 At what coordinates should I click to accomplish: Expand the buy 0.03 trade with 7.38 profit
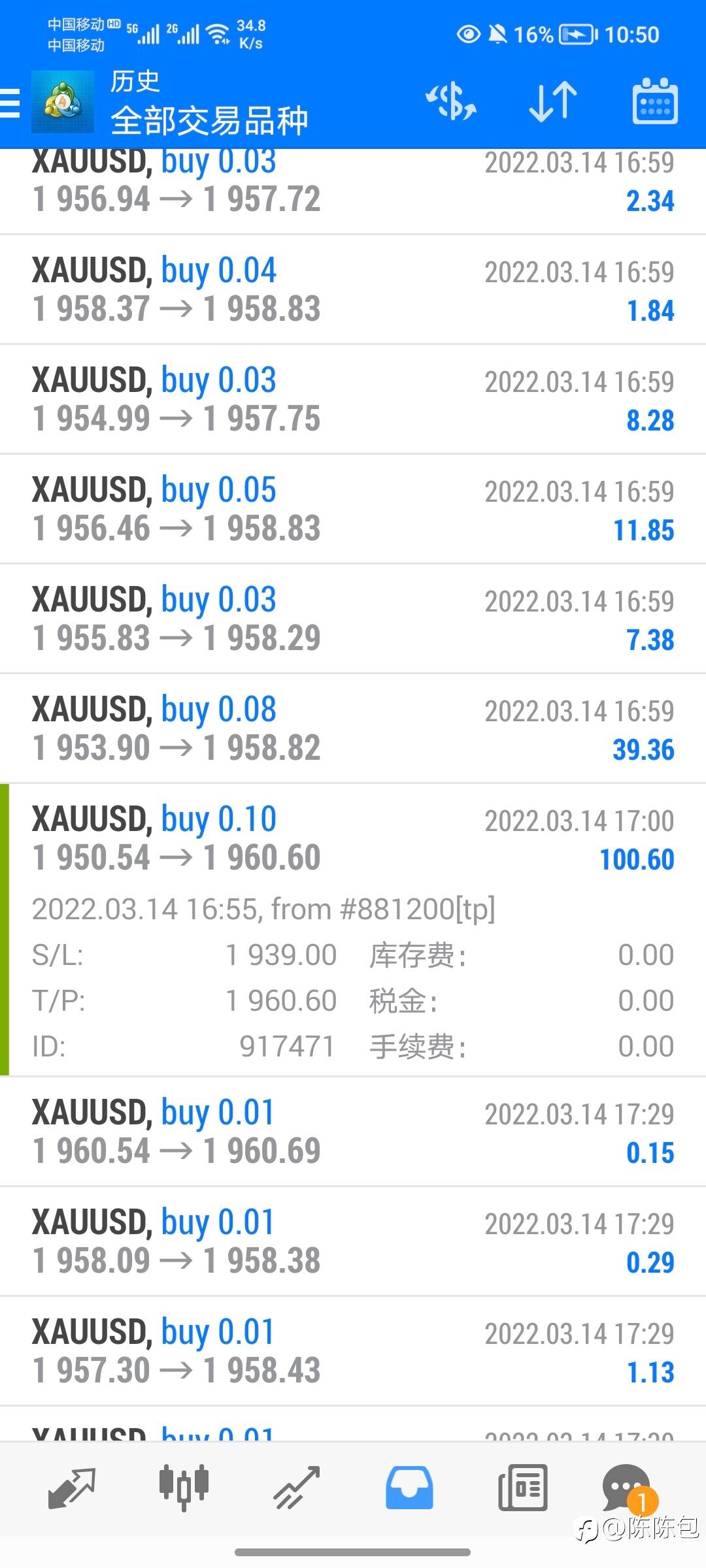point(353,619)
